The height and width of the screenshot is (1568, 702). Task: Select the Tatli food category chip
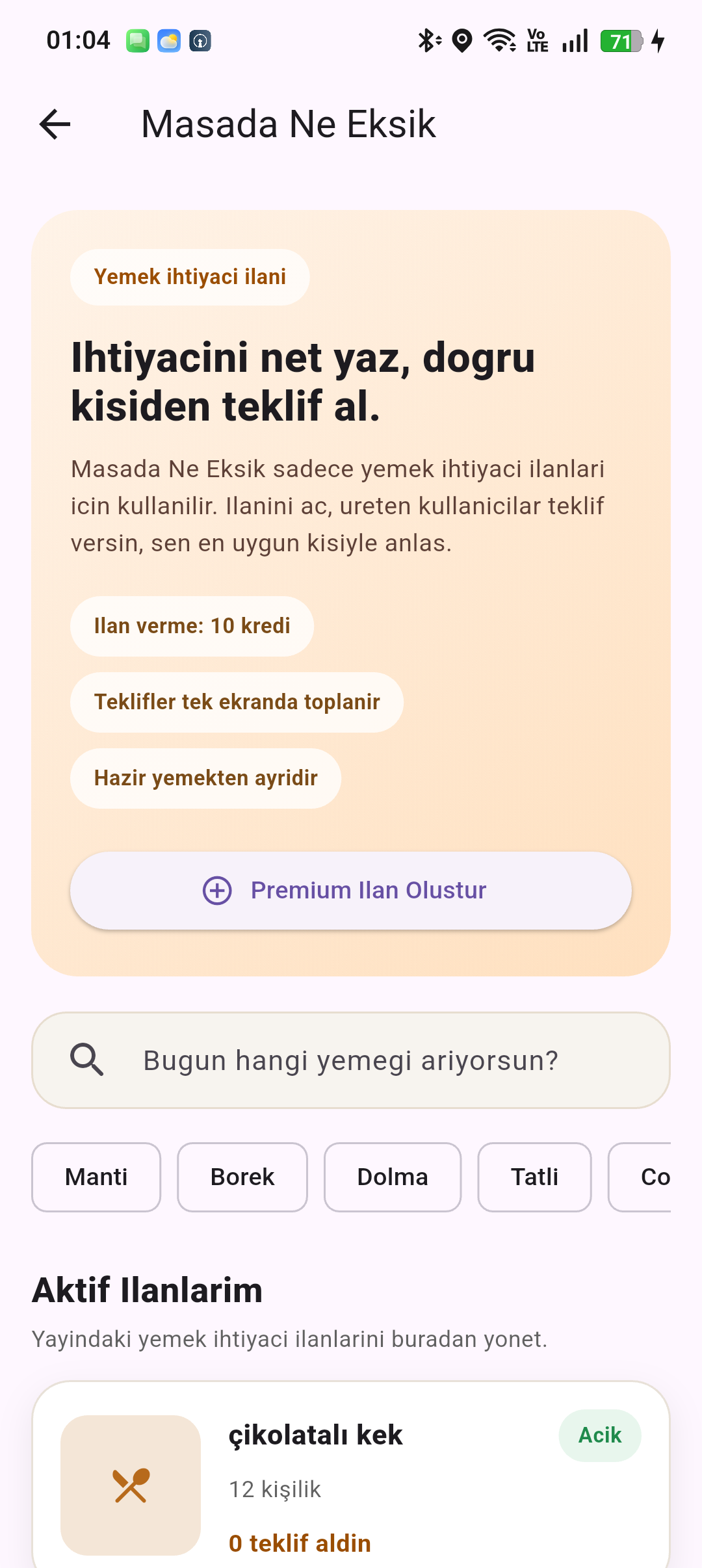pyautogui.click(x=534, y=1177)
